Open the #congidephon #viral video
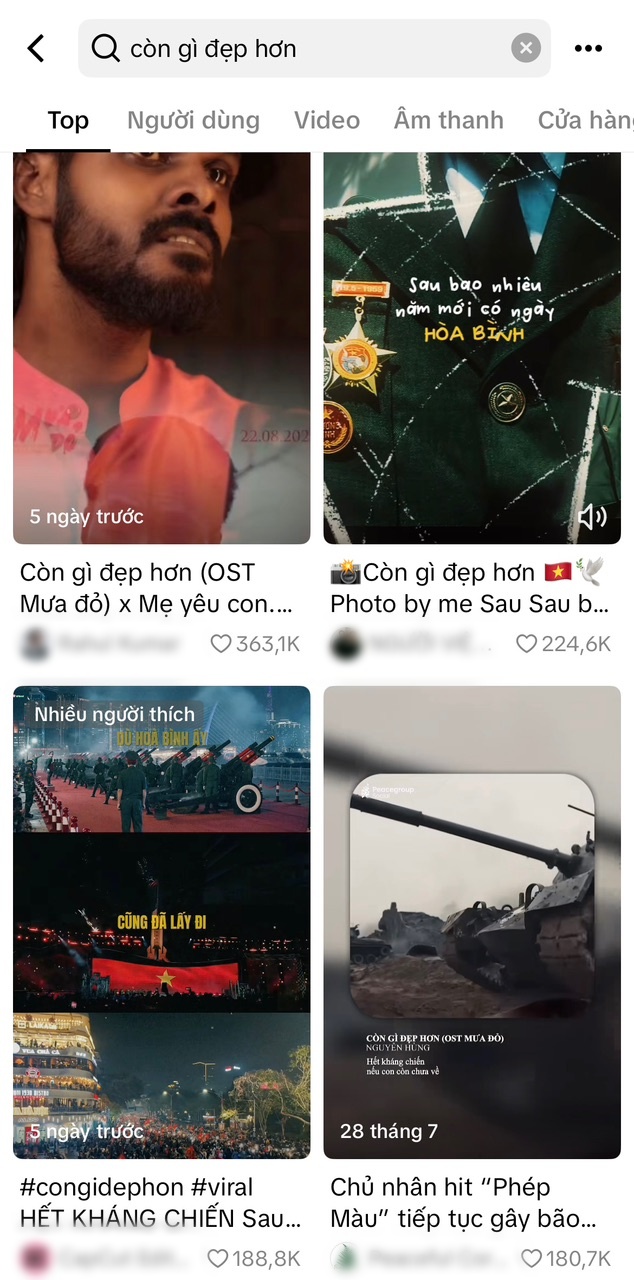Screen dimensions: 634x1280 coord(161,922)
